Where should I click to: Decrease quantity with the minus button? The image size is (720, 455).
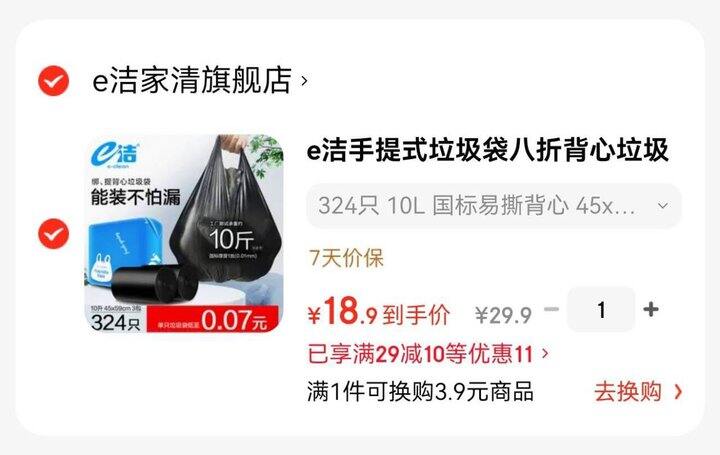click(552, 310)
